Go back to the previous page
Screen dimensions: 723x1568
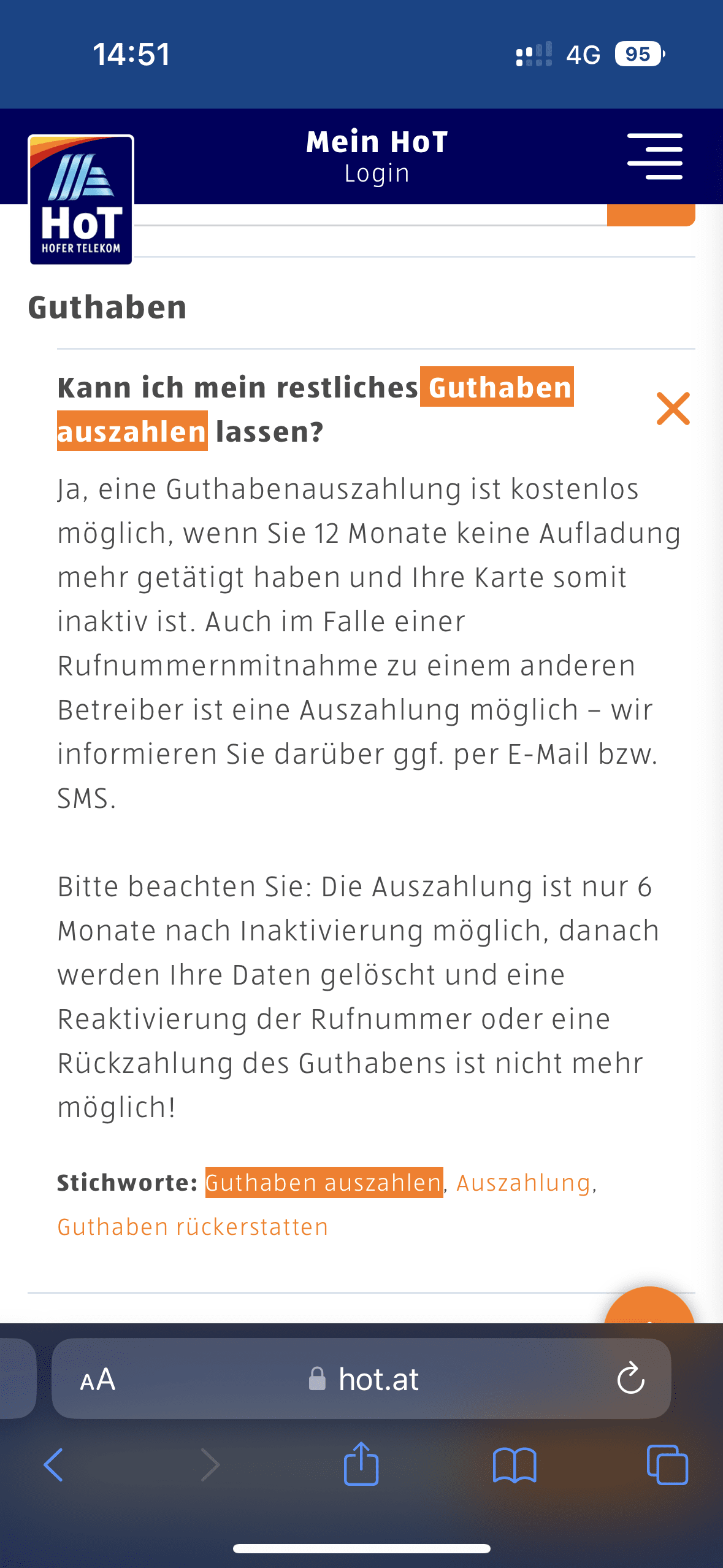point(53,1465)
